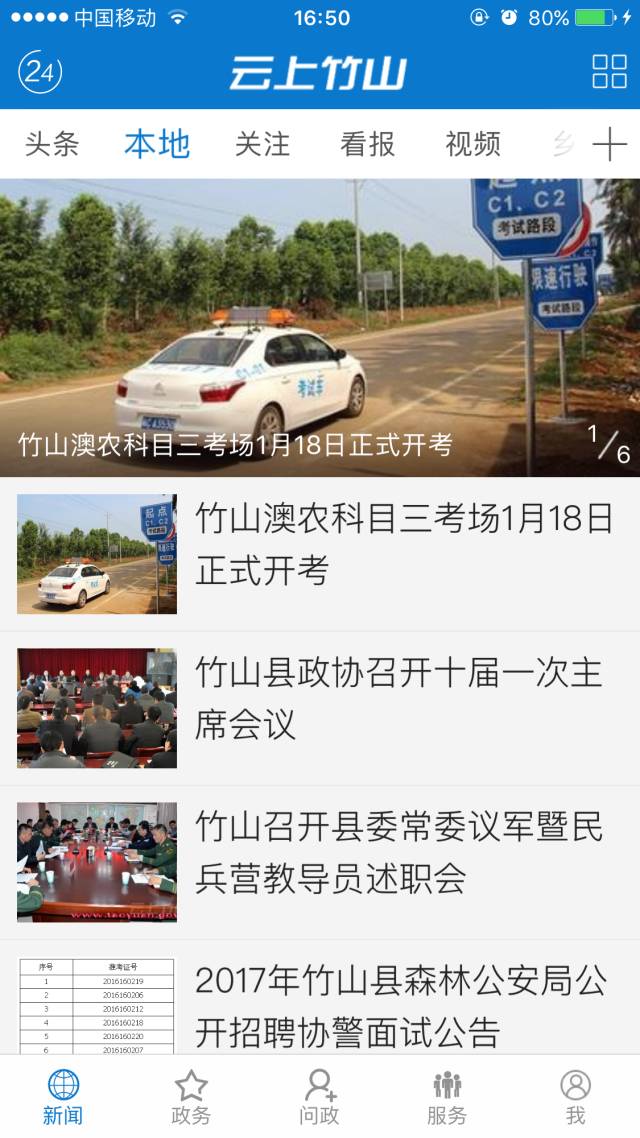
Task: Switch to the 头条 tab
Action: click(x=52, y=144)
